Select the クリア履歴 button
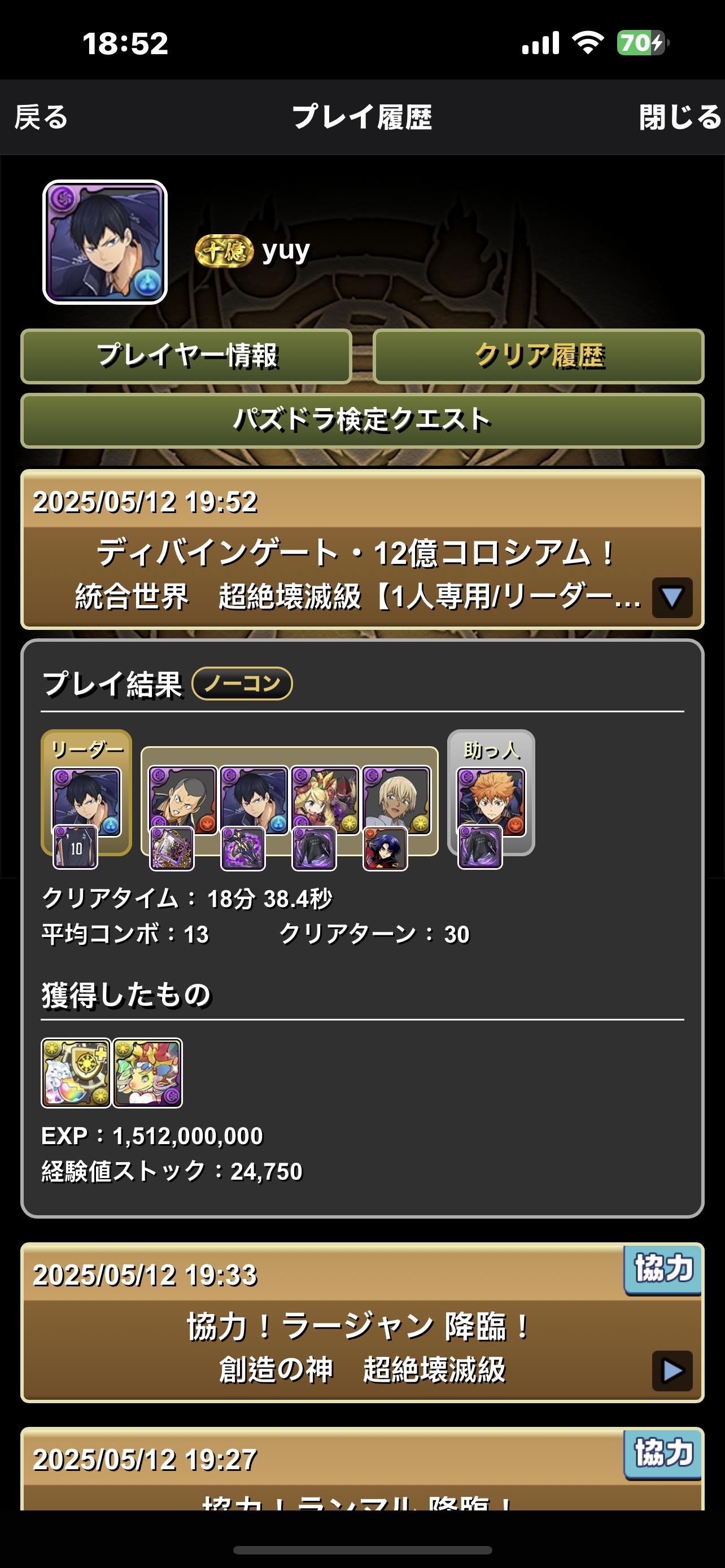This screenshot has width=725, height=1568. (538, 357)
